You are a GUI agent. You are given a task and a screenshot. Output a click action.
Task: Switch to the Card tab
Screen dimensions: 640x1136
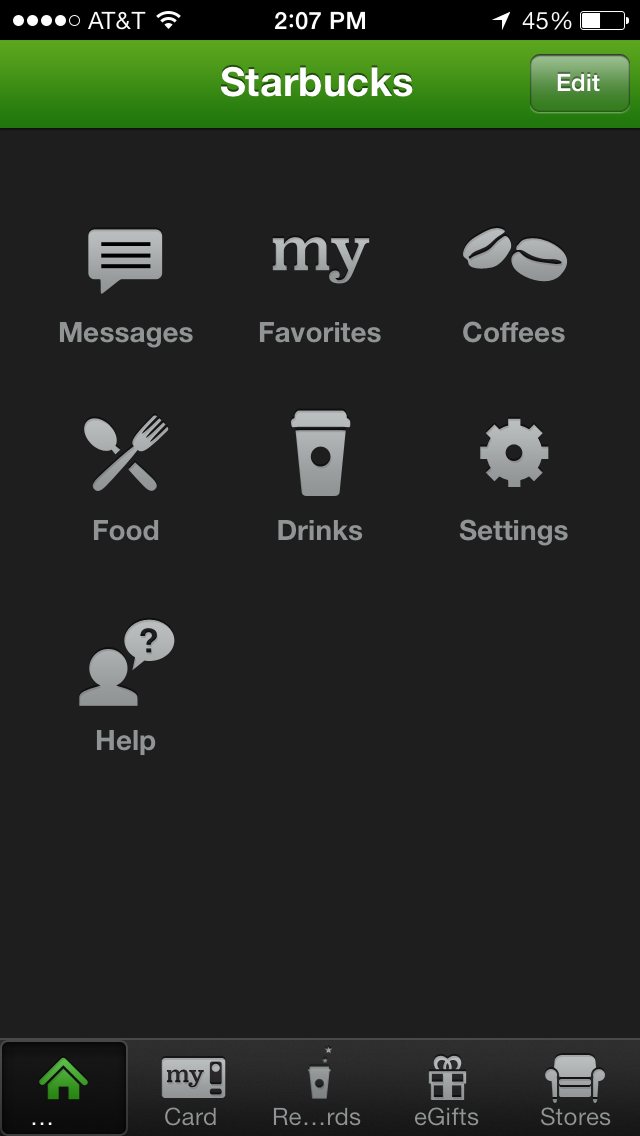click(x=192, y=1088)
